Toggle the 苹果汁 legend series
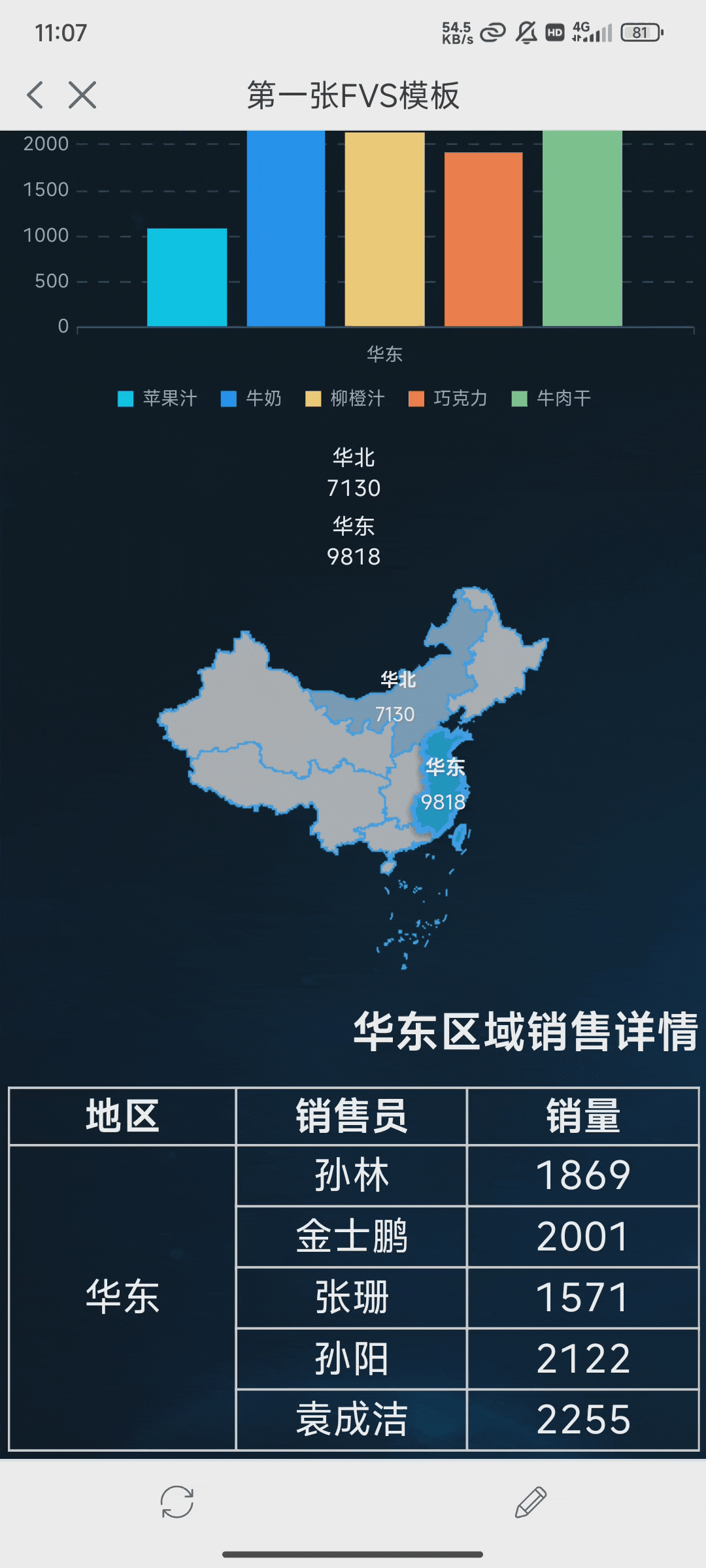Image resolution: width=706 pixels, height=1568 pixels. (x=158, y=399)
